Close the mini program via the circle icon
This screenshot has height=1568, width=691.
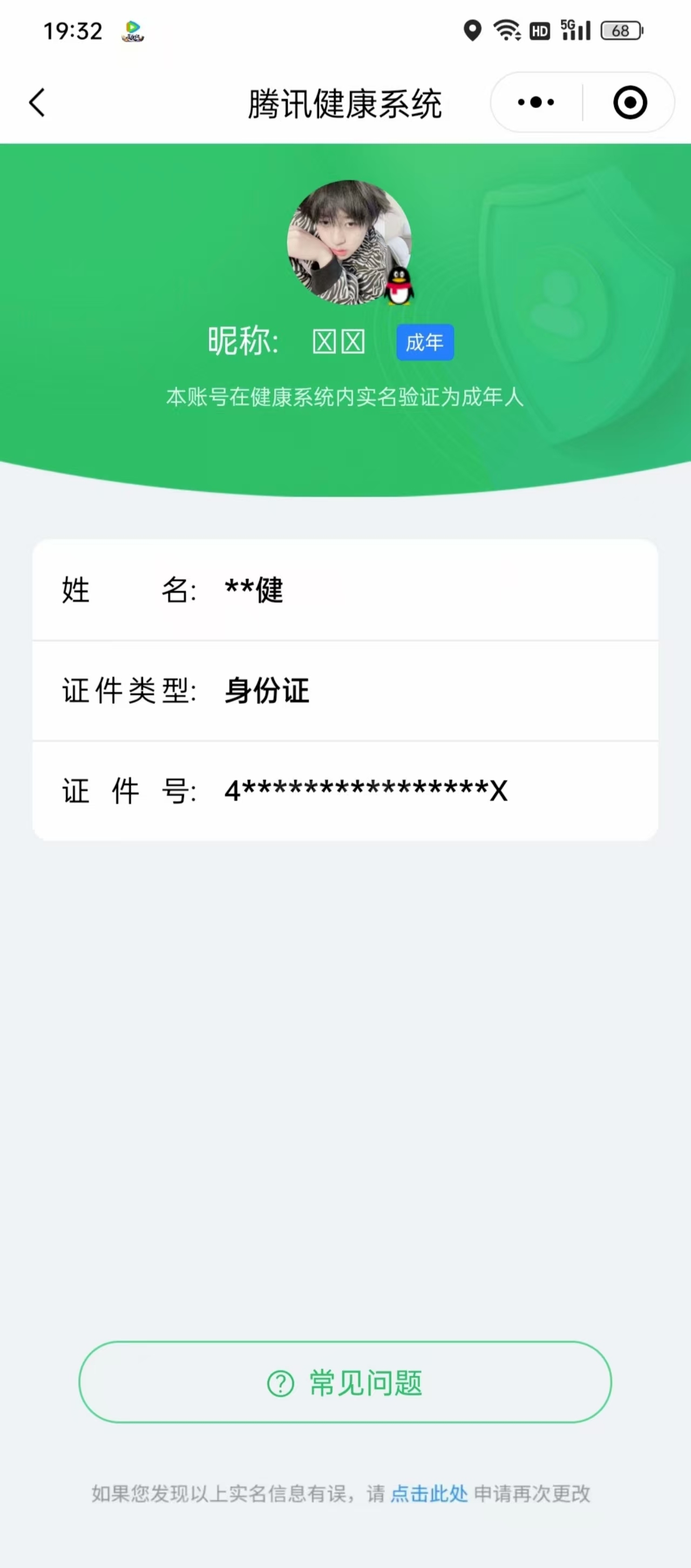629,102
